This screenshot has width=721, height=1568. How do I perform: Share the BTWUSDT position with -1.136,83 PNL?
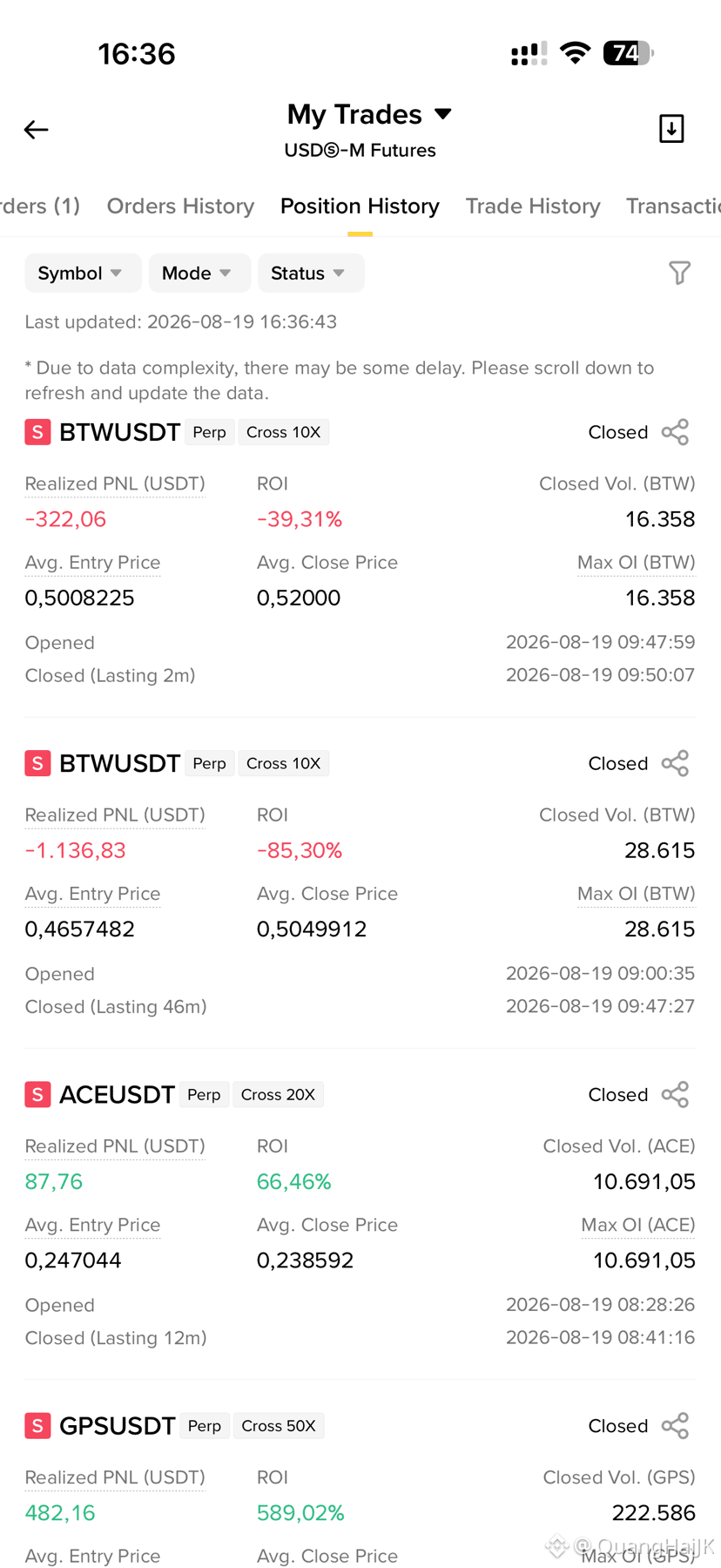pos(675,763)
